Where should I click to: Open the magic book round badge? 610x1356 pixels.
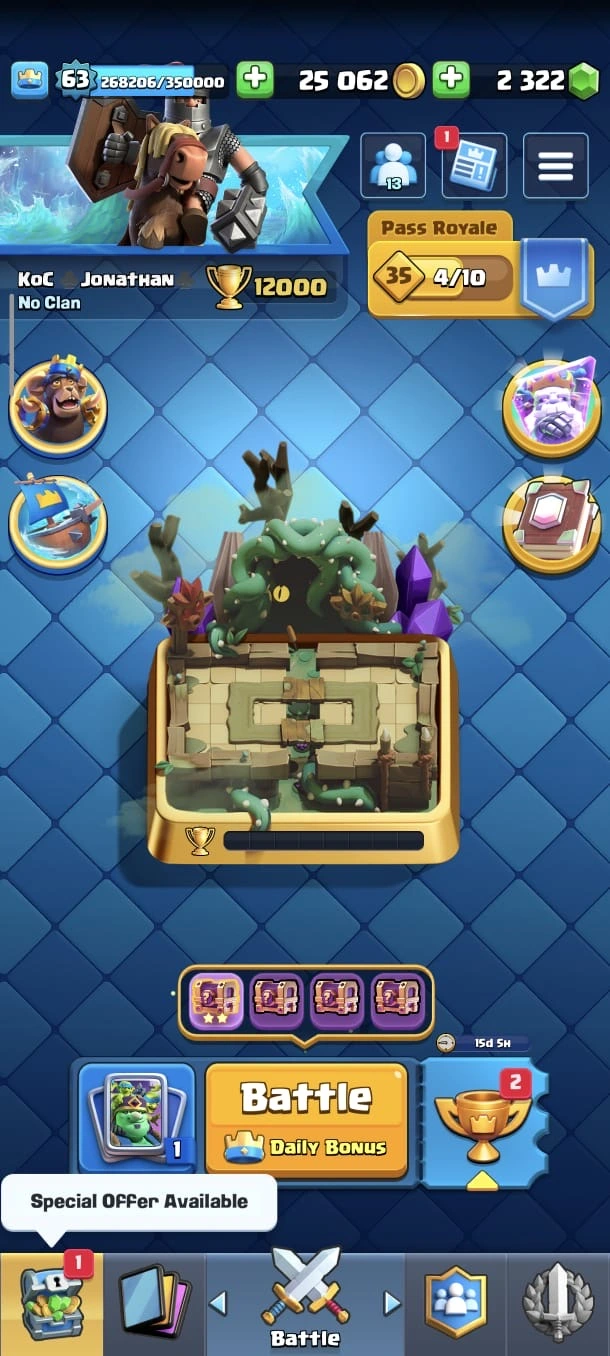[551, 524]
